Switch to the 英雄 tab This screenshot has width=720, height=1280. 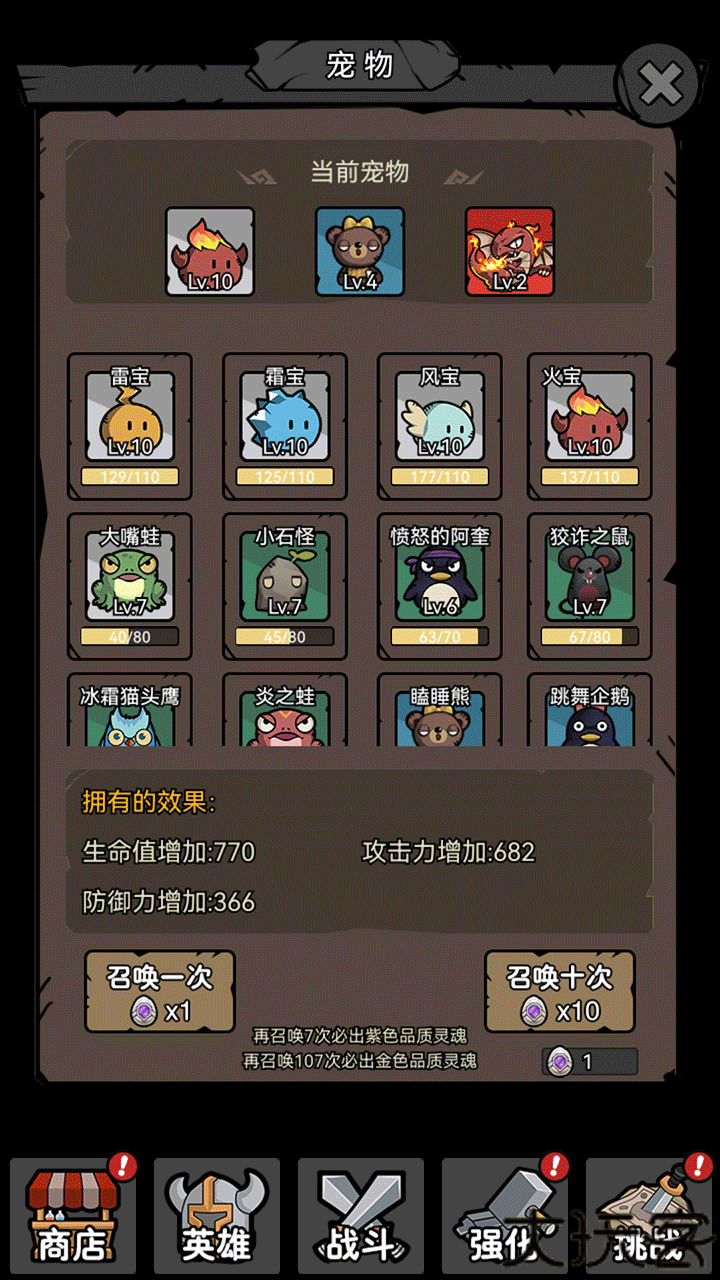216,1215
